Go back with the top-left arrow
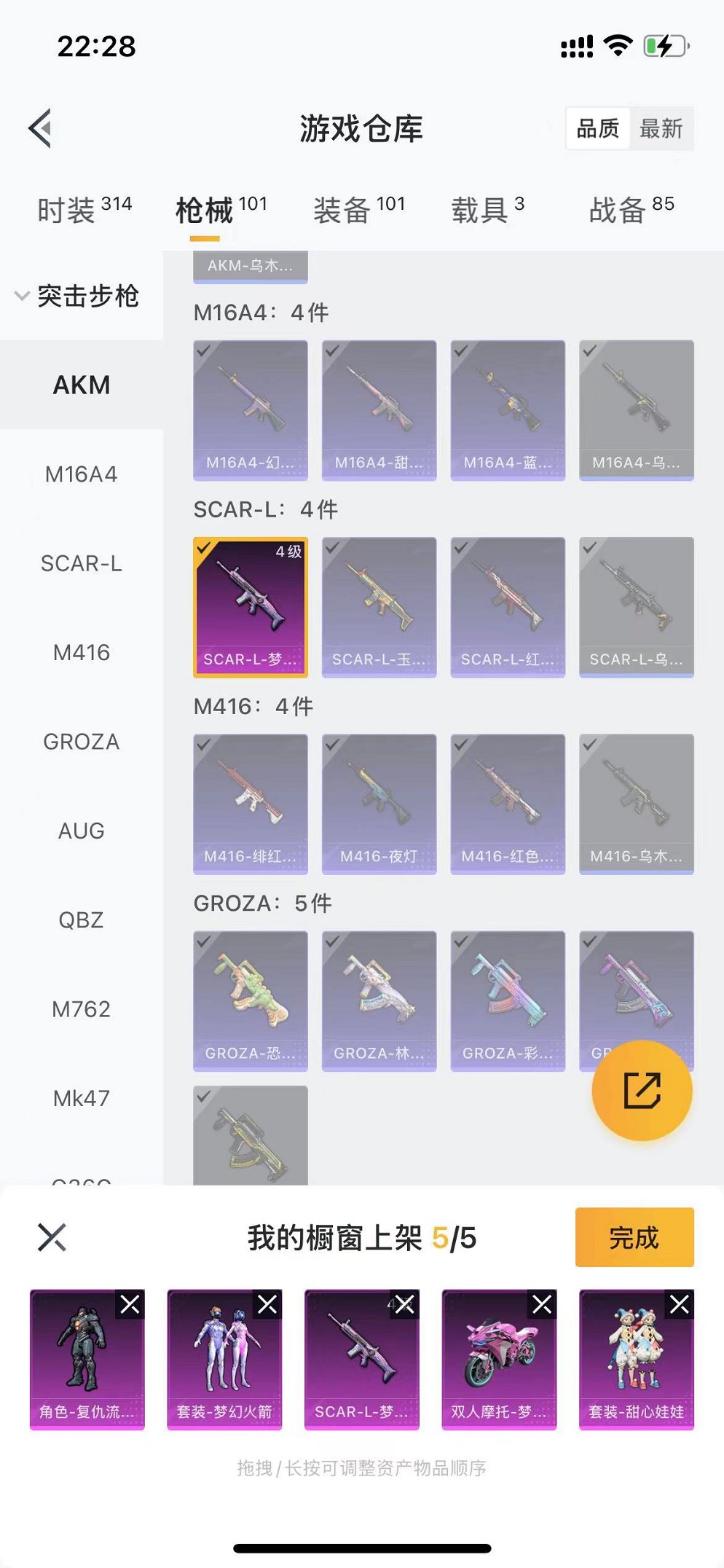This screenshot has height=1568, width=724. [41, 128]
